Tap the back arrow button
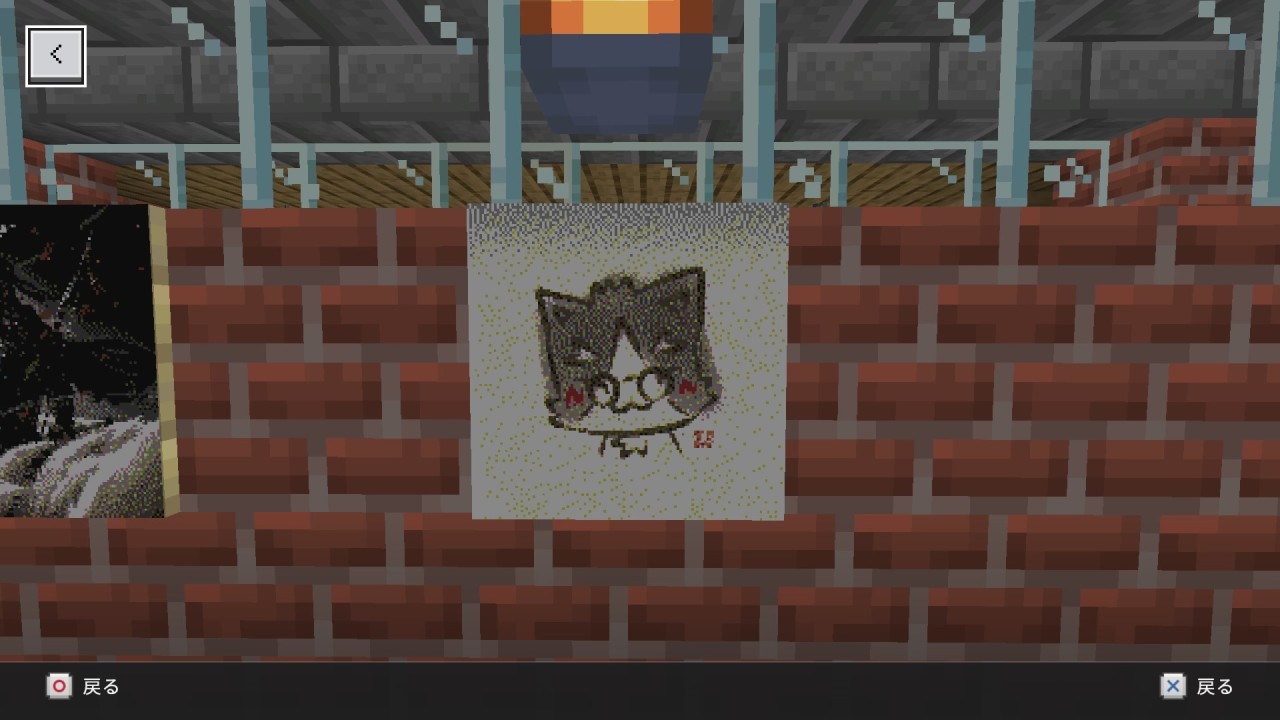This screenshot has width=1280, height=720. click(56, 56)
